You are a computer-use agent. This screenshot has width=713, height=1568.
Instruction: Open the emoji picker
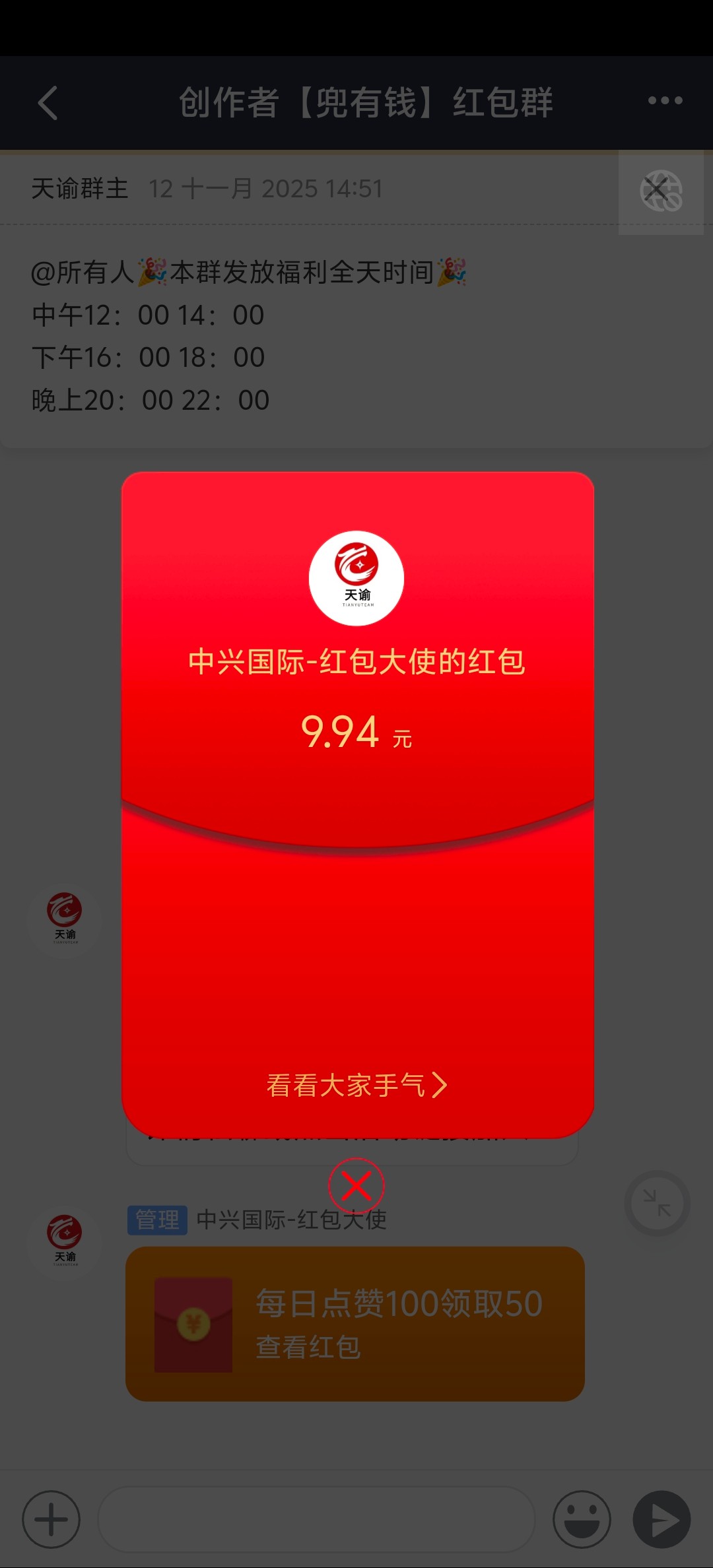click(x=582, y=1519)
